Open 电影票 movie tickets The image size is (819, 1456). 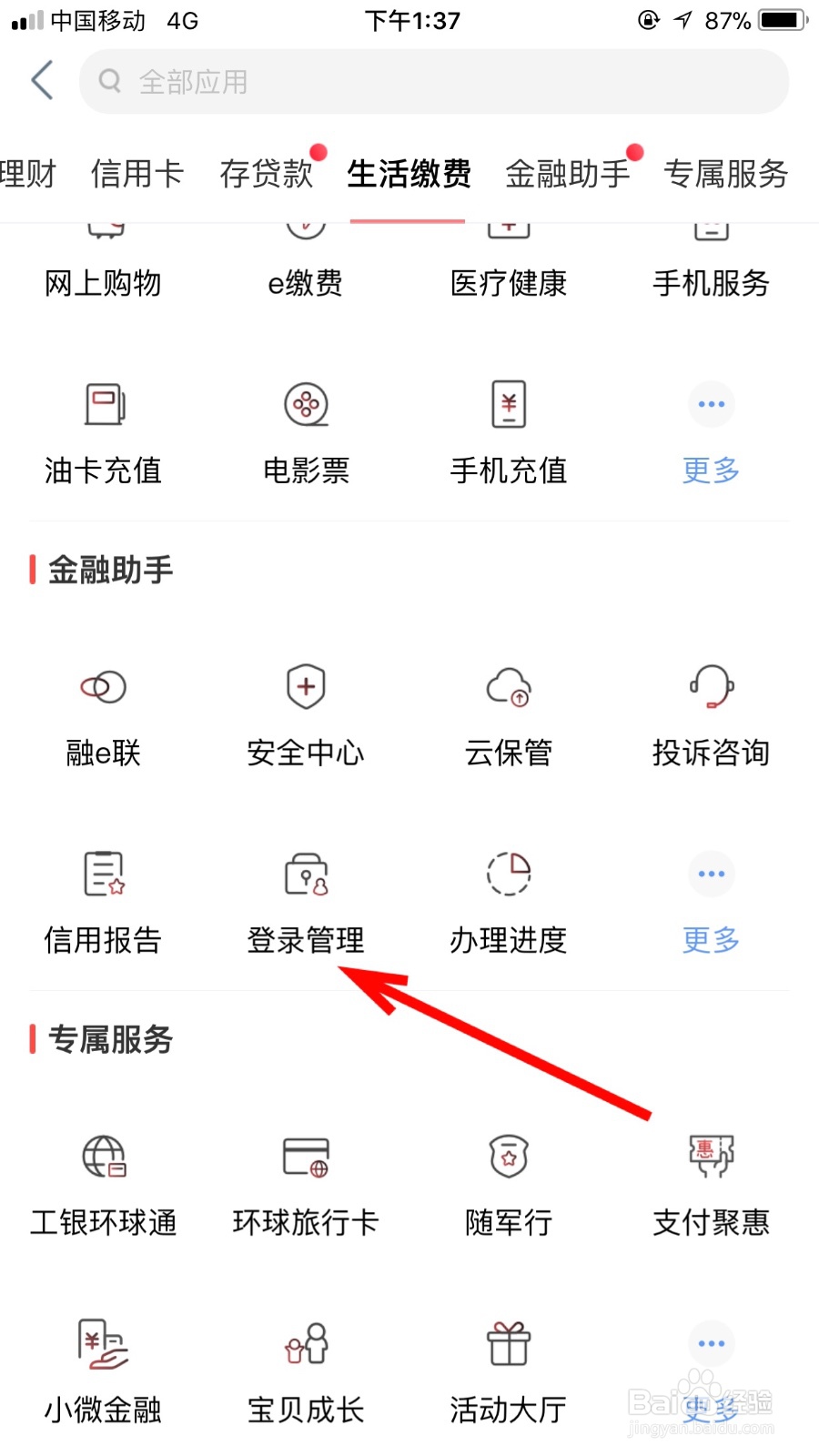point(305,432)
